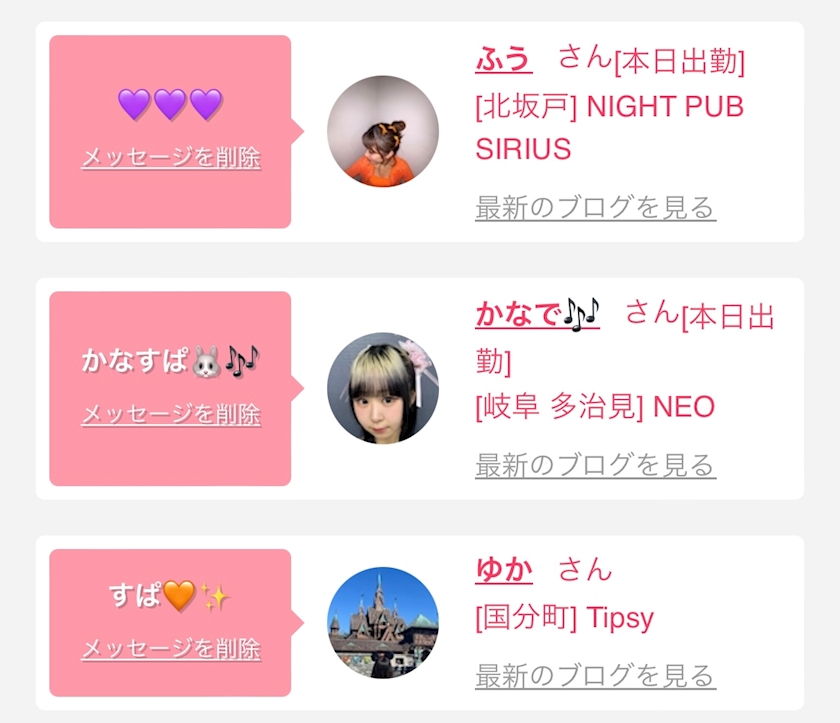Open かなで's profile name link
The height and width of the screenshot is (723, 840).
pyautogui.click(x=537, y=314)
